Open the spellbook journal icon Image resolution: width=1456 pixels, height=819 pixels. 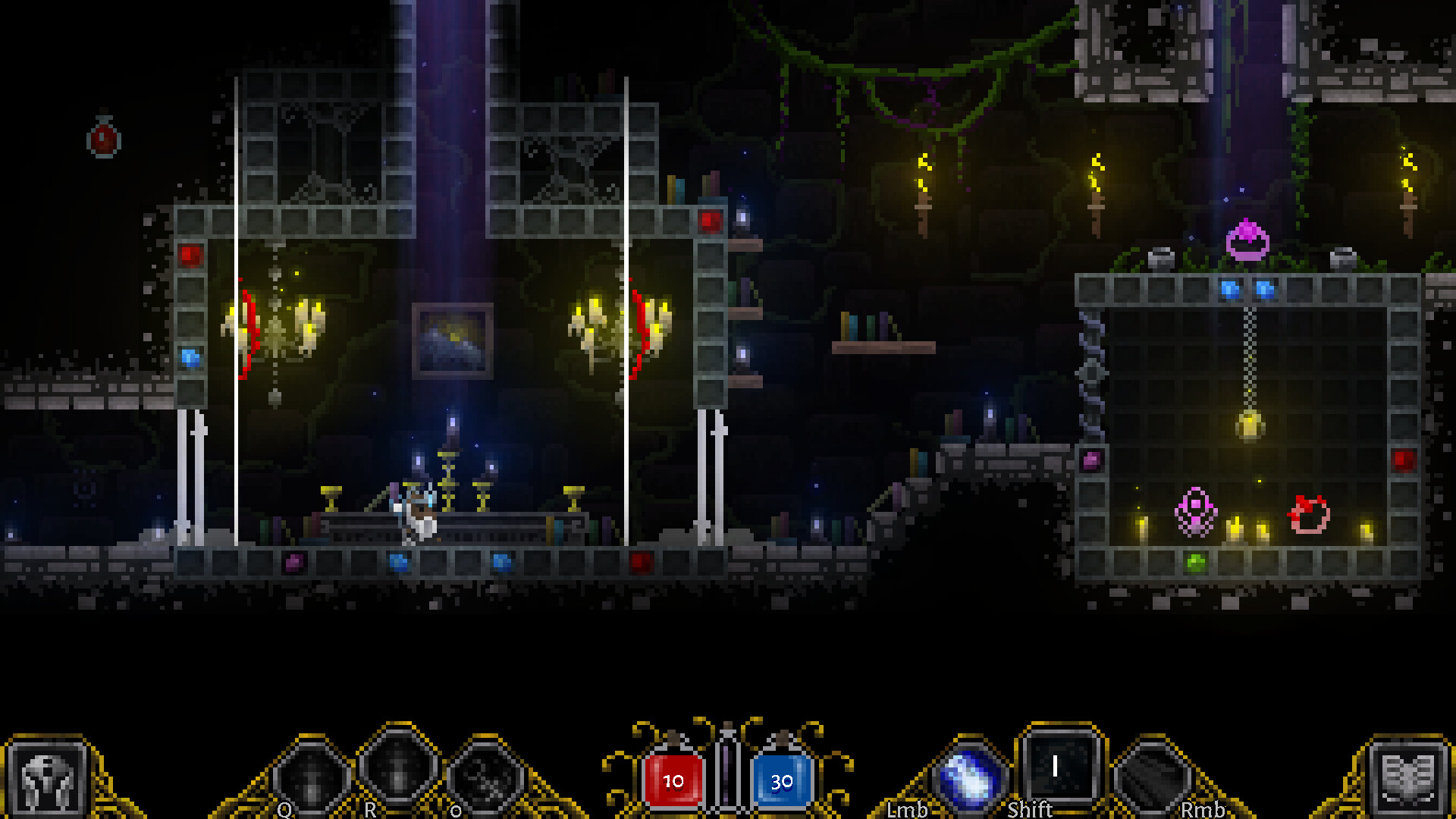click(1408, 779)
